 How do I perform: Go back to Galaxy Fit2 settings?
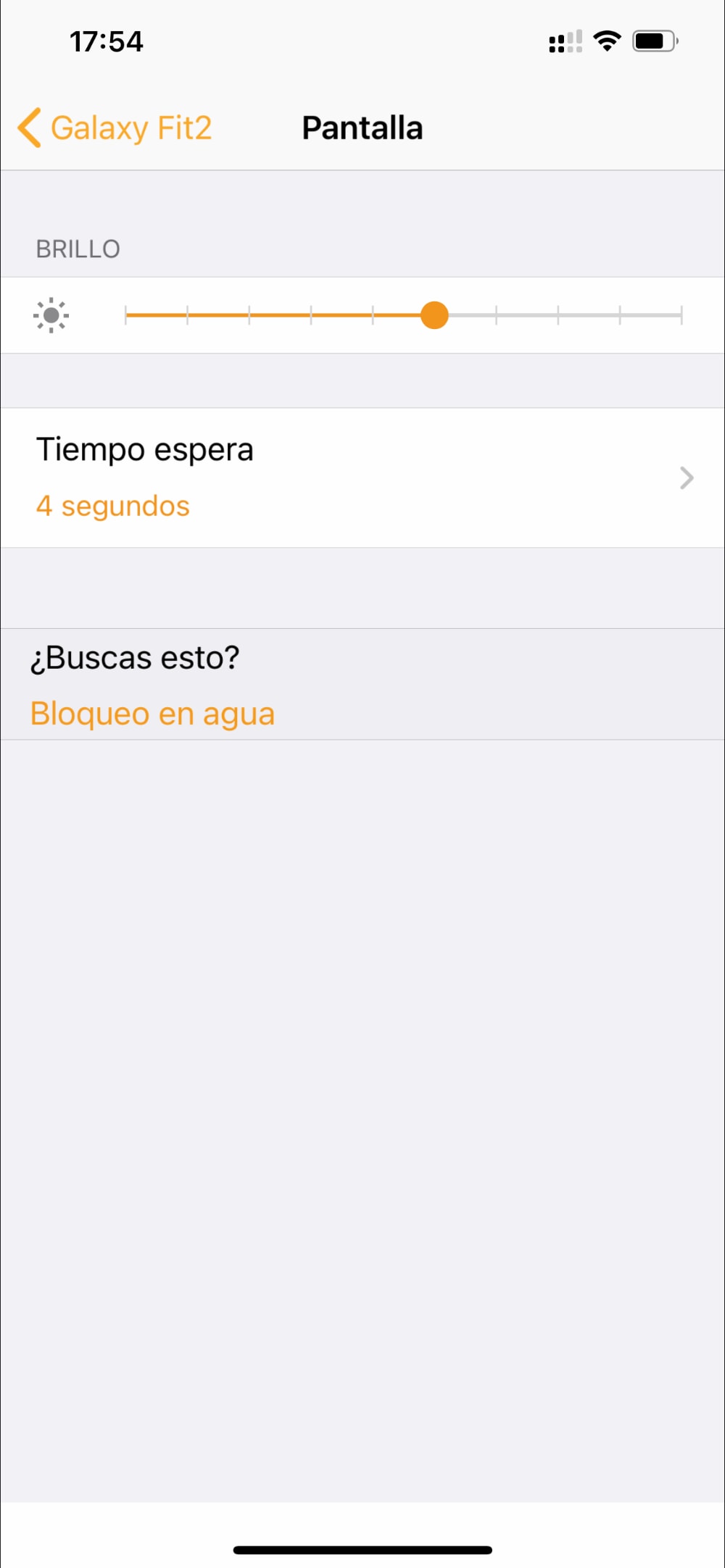click(x=116, y=128)
